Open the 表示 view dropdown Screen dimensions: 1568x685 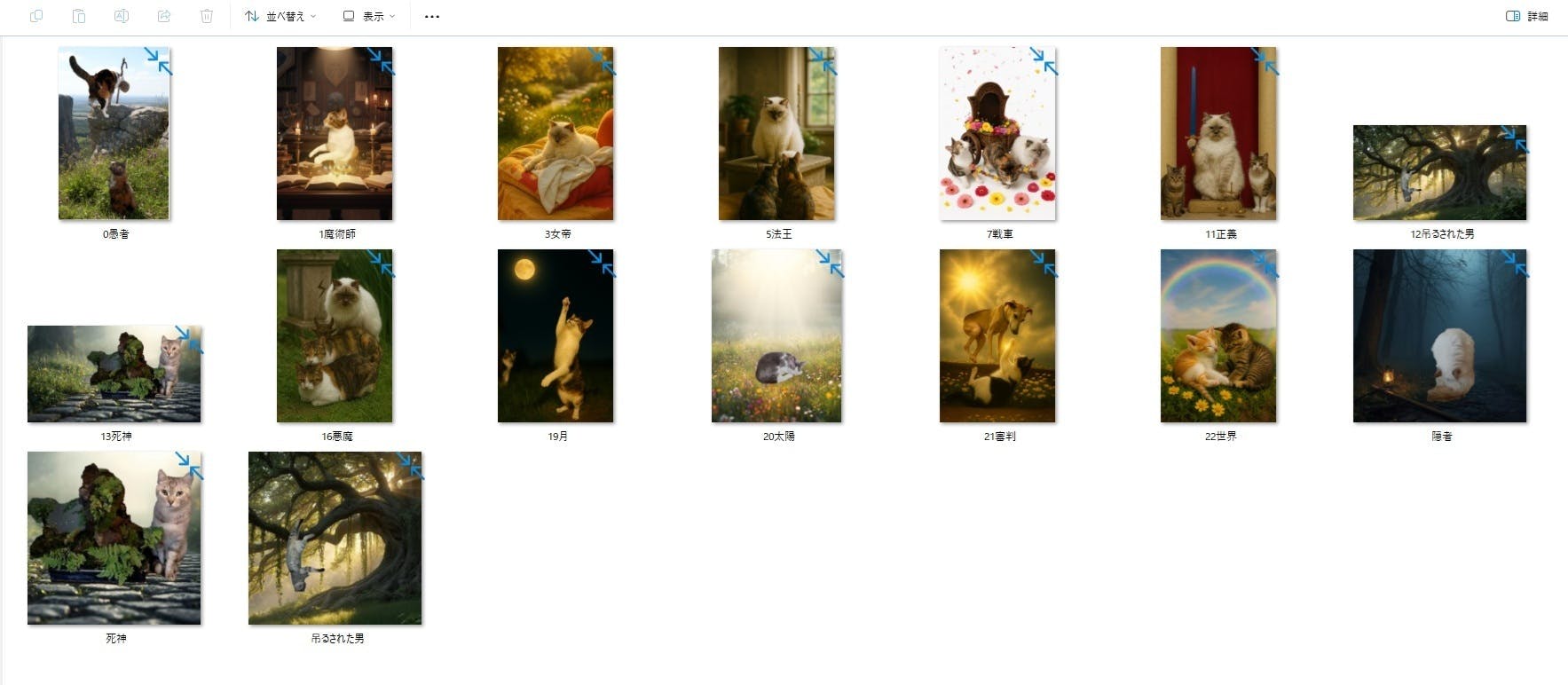368,16
